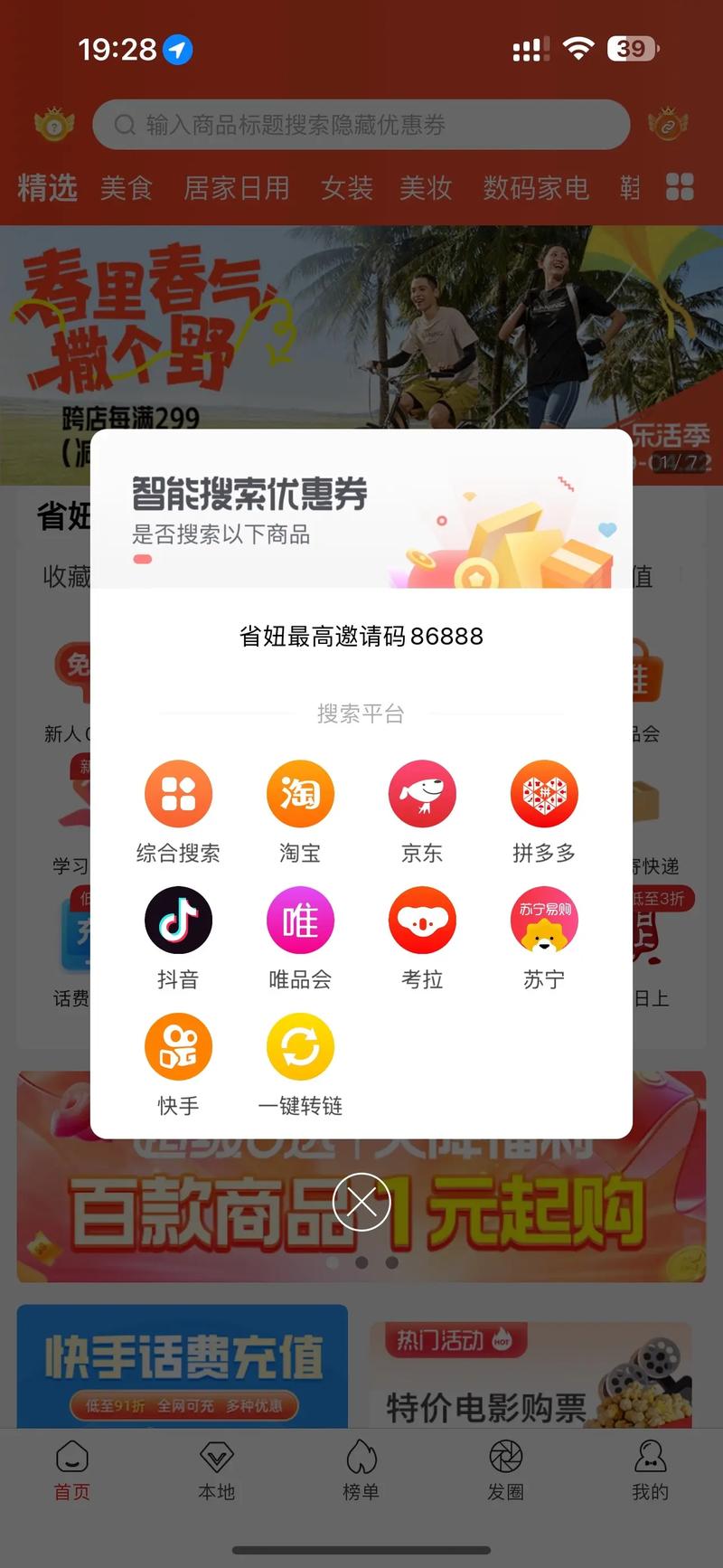The height and width of the screenshot is (1568, 723).
Task: Tap the 拼多多 search icon
Action: click(x=543, y=793)
